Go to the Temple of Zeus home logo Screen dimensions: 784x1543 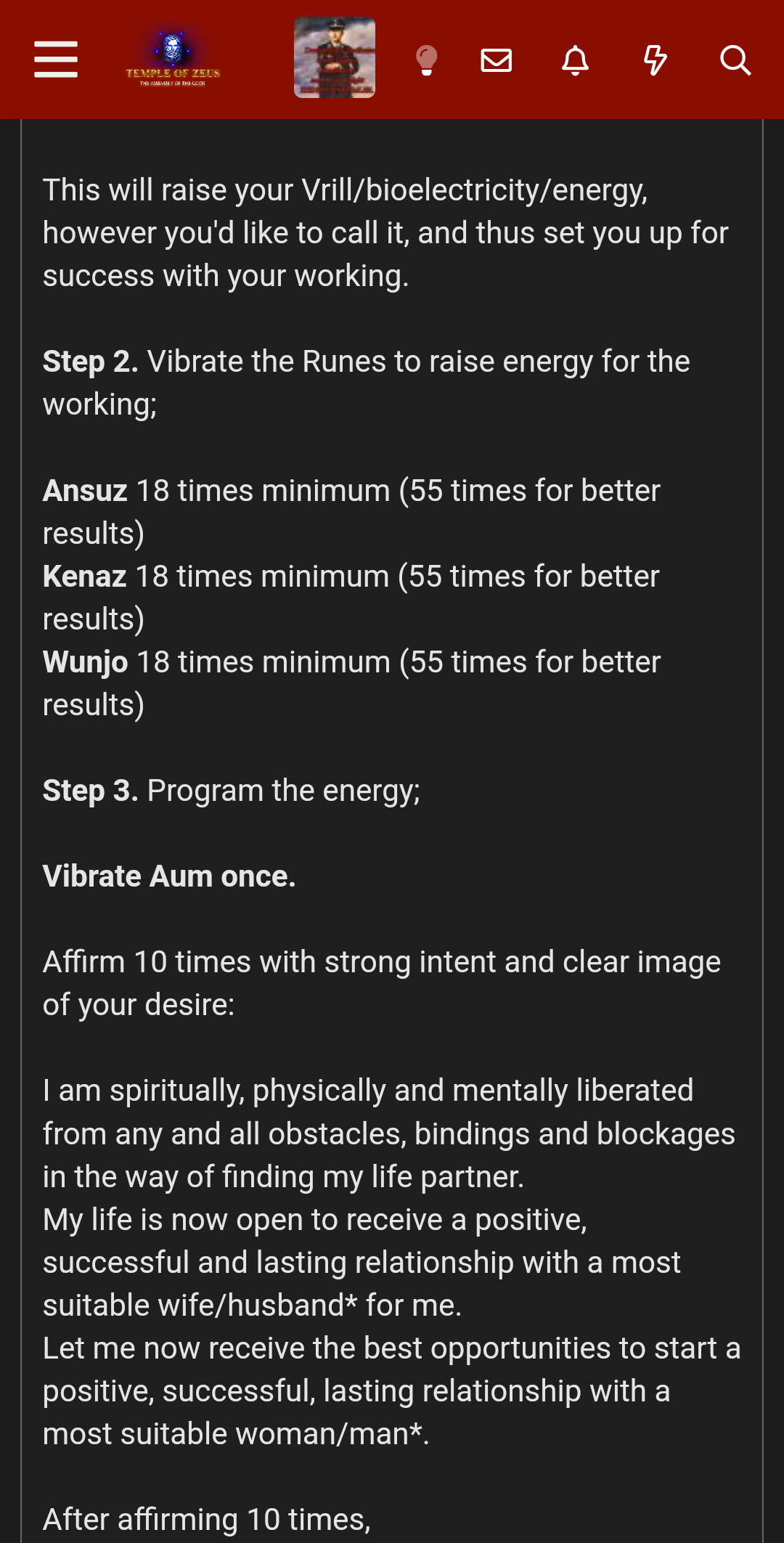click(173, 60)
